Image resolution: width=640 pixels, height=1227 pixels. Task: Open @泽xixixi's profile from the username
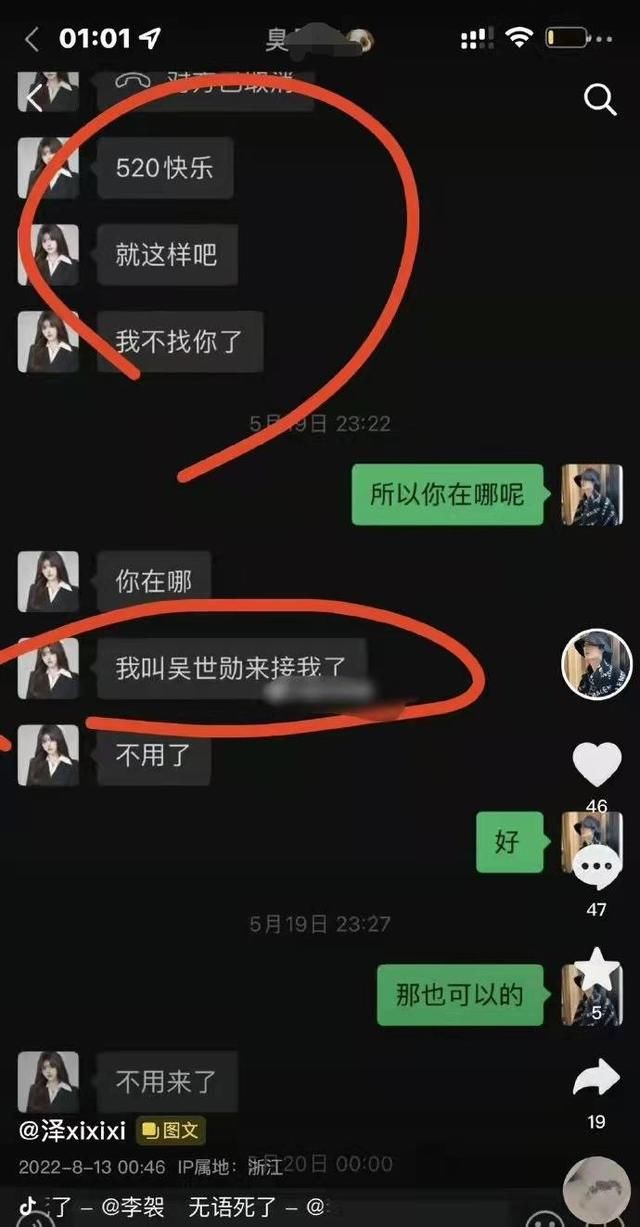[x=73, y=1131]
